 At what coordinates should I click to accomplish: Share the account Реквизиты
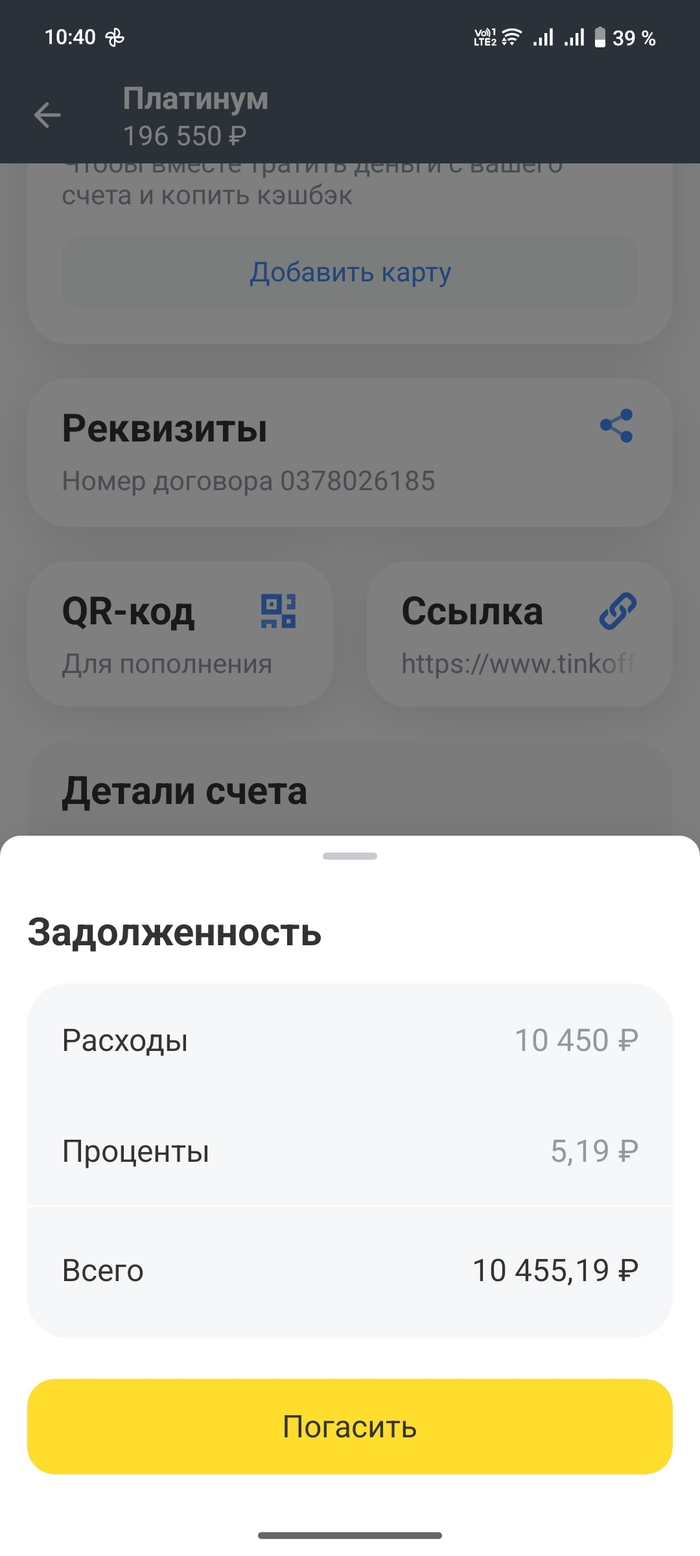616,426
